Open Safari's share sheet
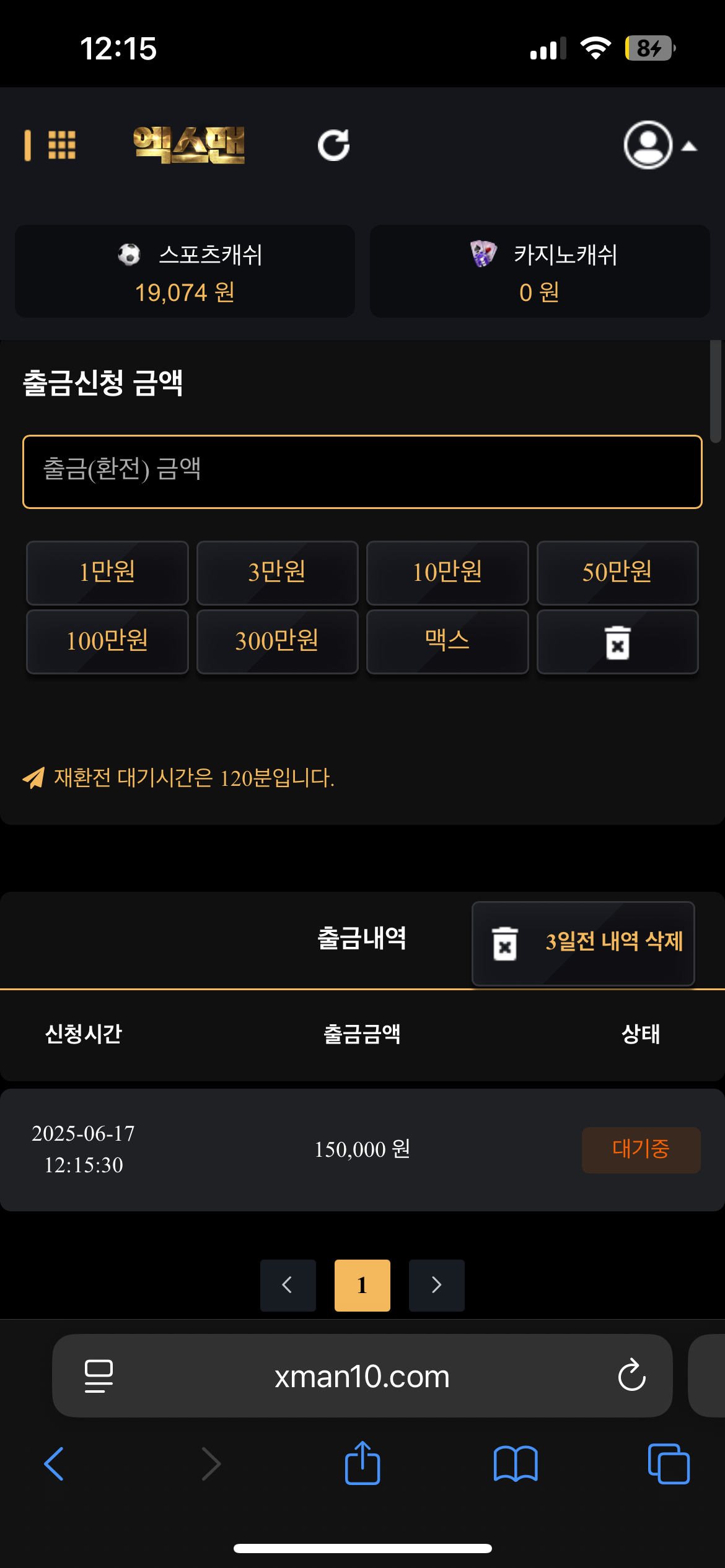Image resolution: width=725 pixels, height=1568 pixels. click(362, 1463)
